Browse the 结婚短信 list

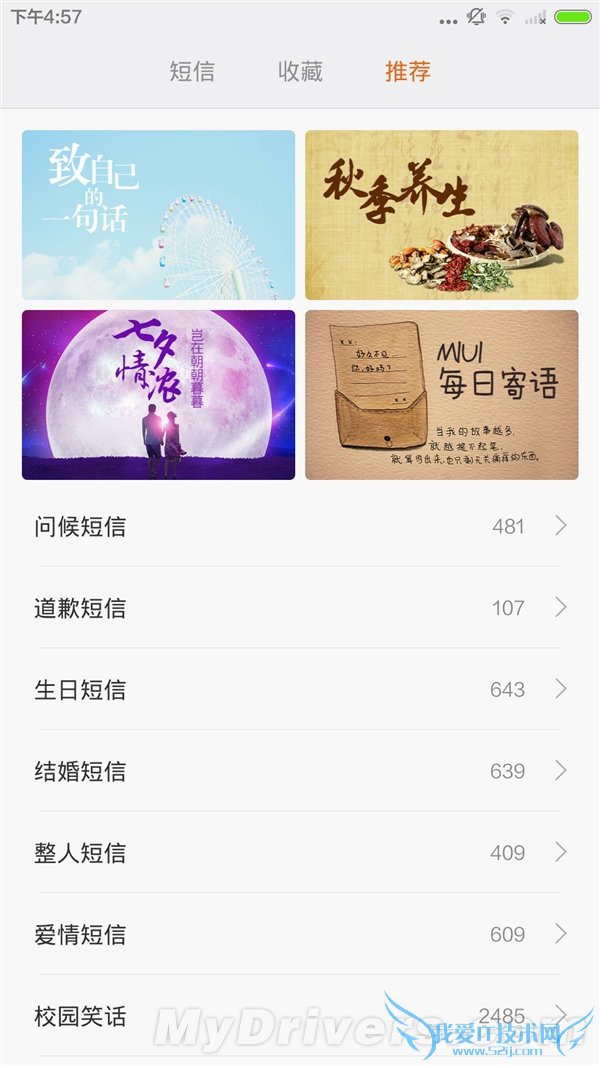click(300, 771)
